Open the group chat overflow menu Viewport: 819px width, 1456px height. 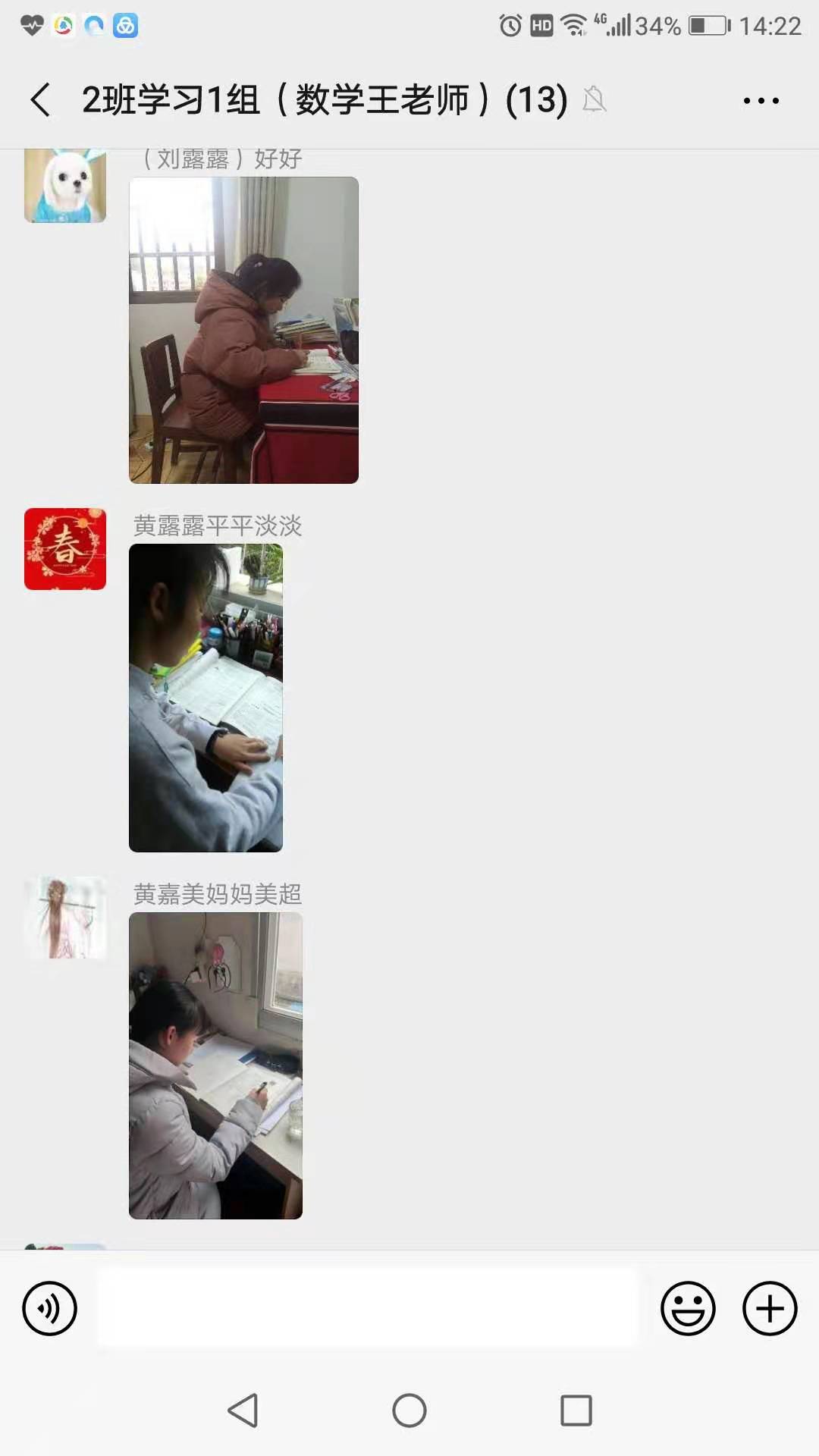[761, 100]
